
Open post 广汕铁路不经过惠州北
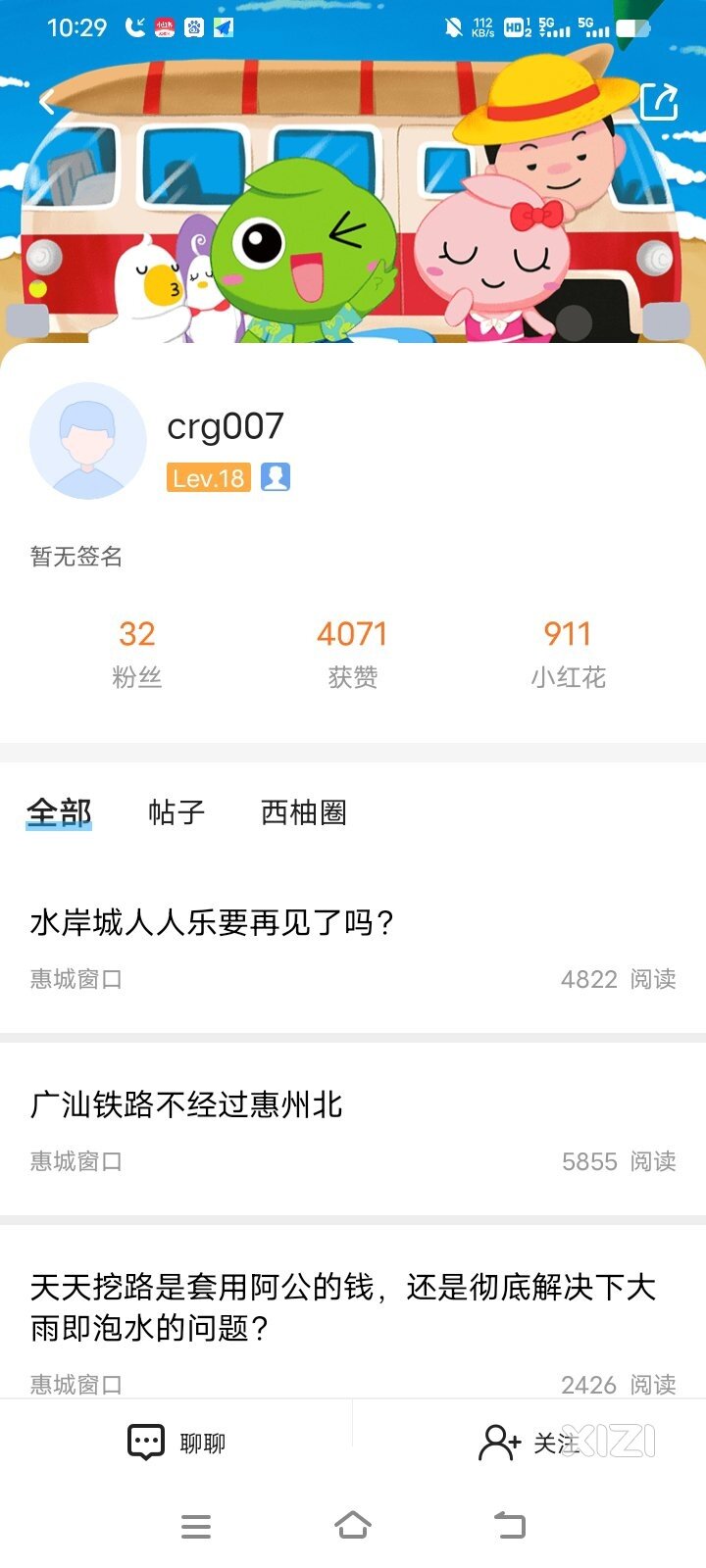(186, 1104)
